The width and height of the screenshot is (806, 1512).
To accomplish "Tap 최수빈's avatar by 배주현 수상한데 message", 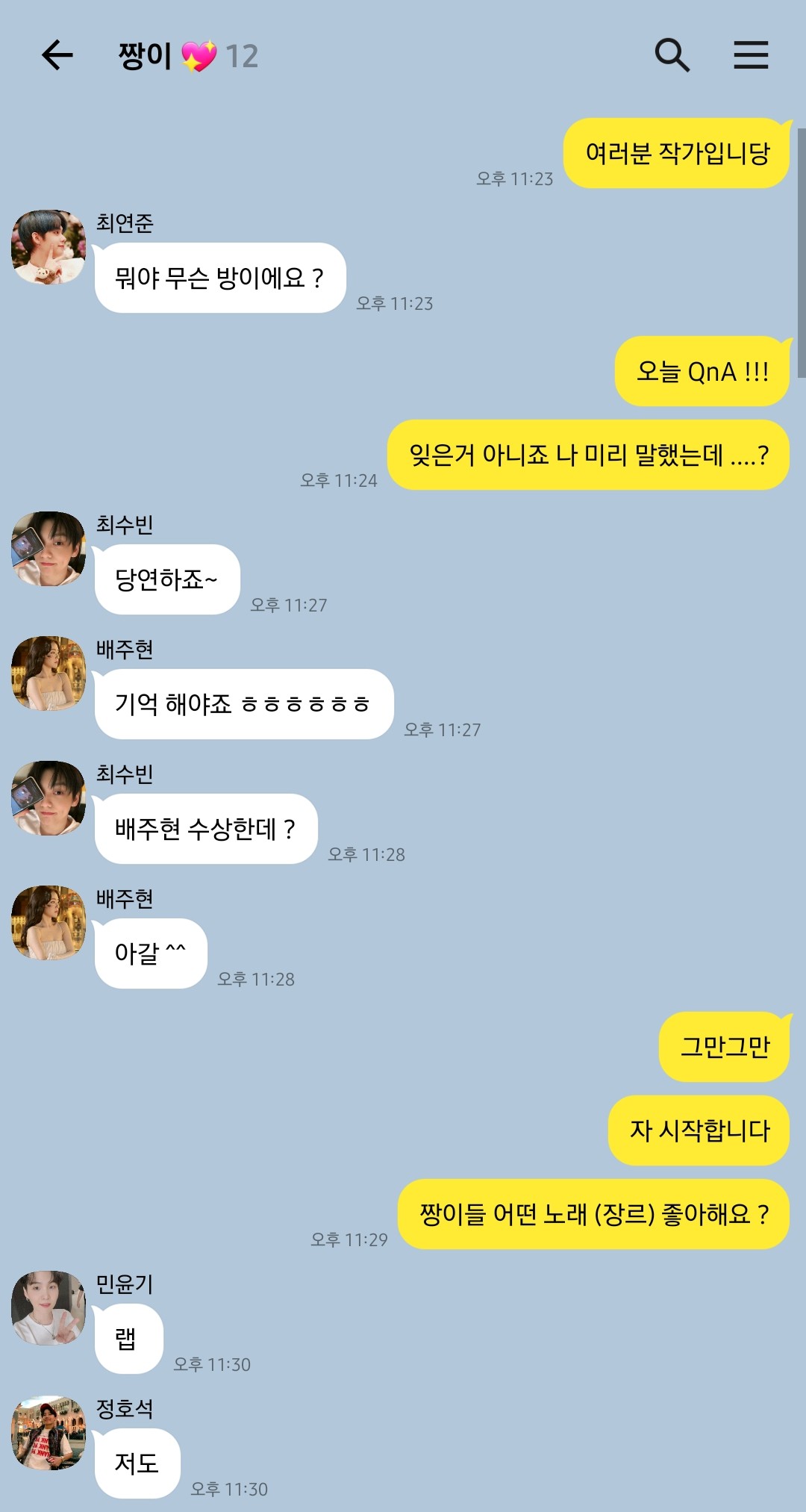I will (x=49, y=798).
